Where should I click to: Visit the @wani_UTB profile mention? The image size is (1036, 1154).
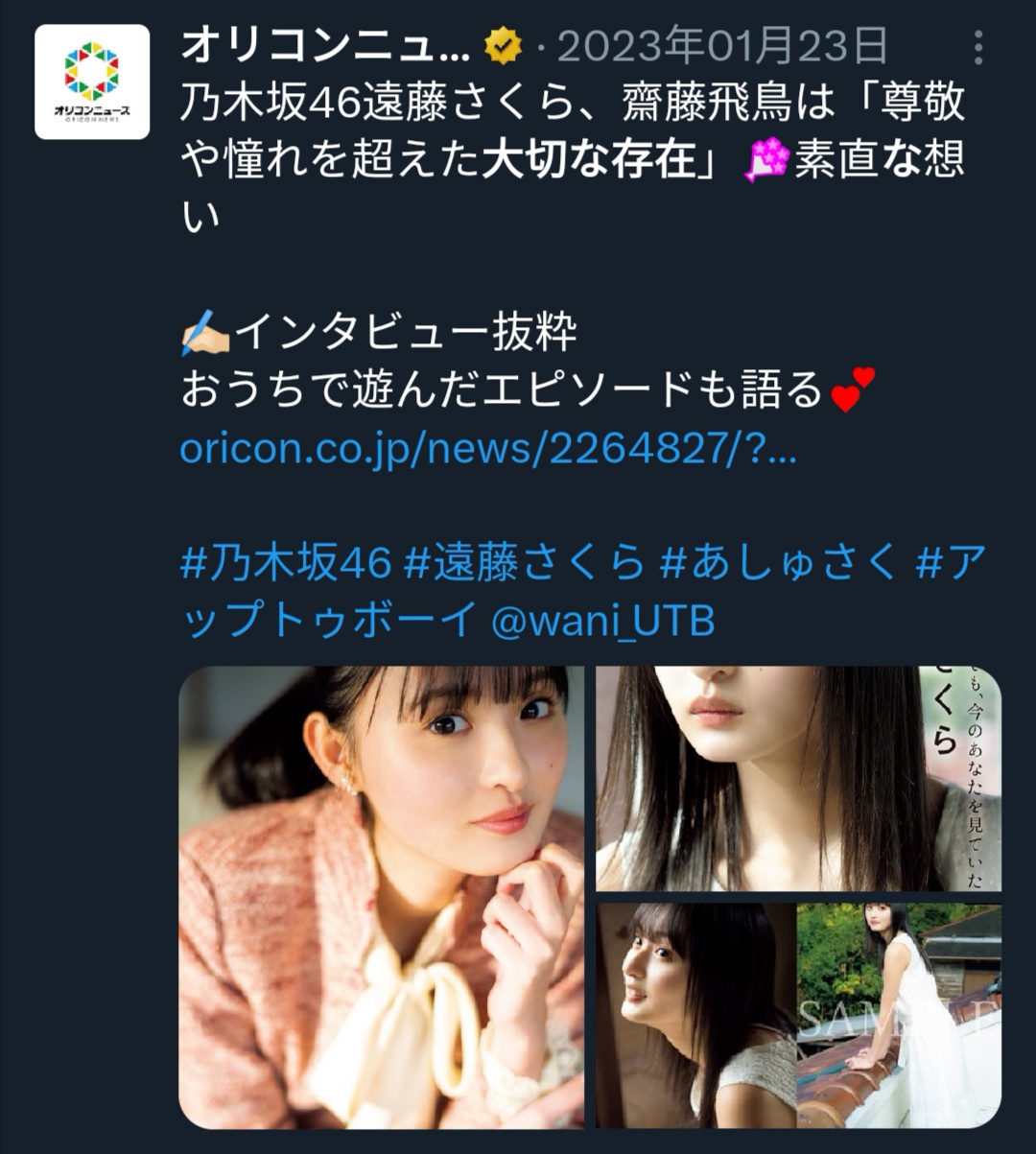point(602,621)
